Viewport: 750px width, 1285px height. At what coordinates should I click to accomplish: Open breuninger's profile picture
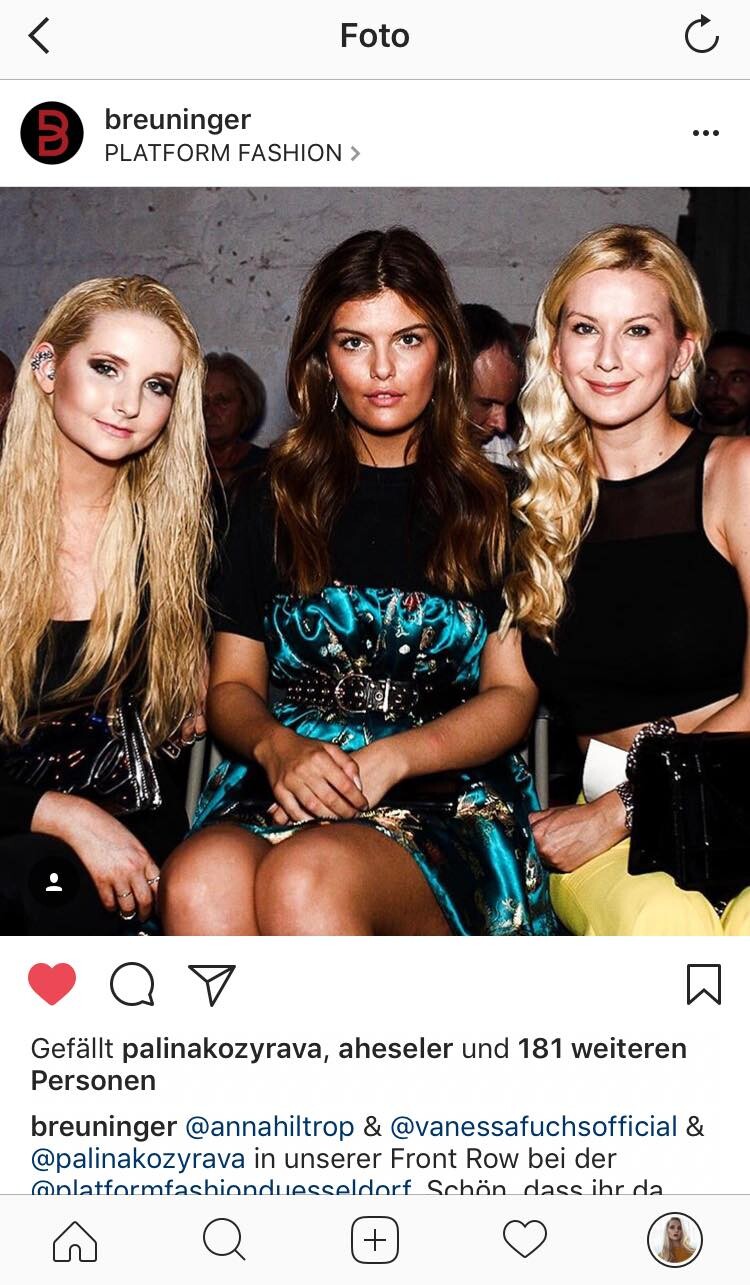52,133
